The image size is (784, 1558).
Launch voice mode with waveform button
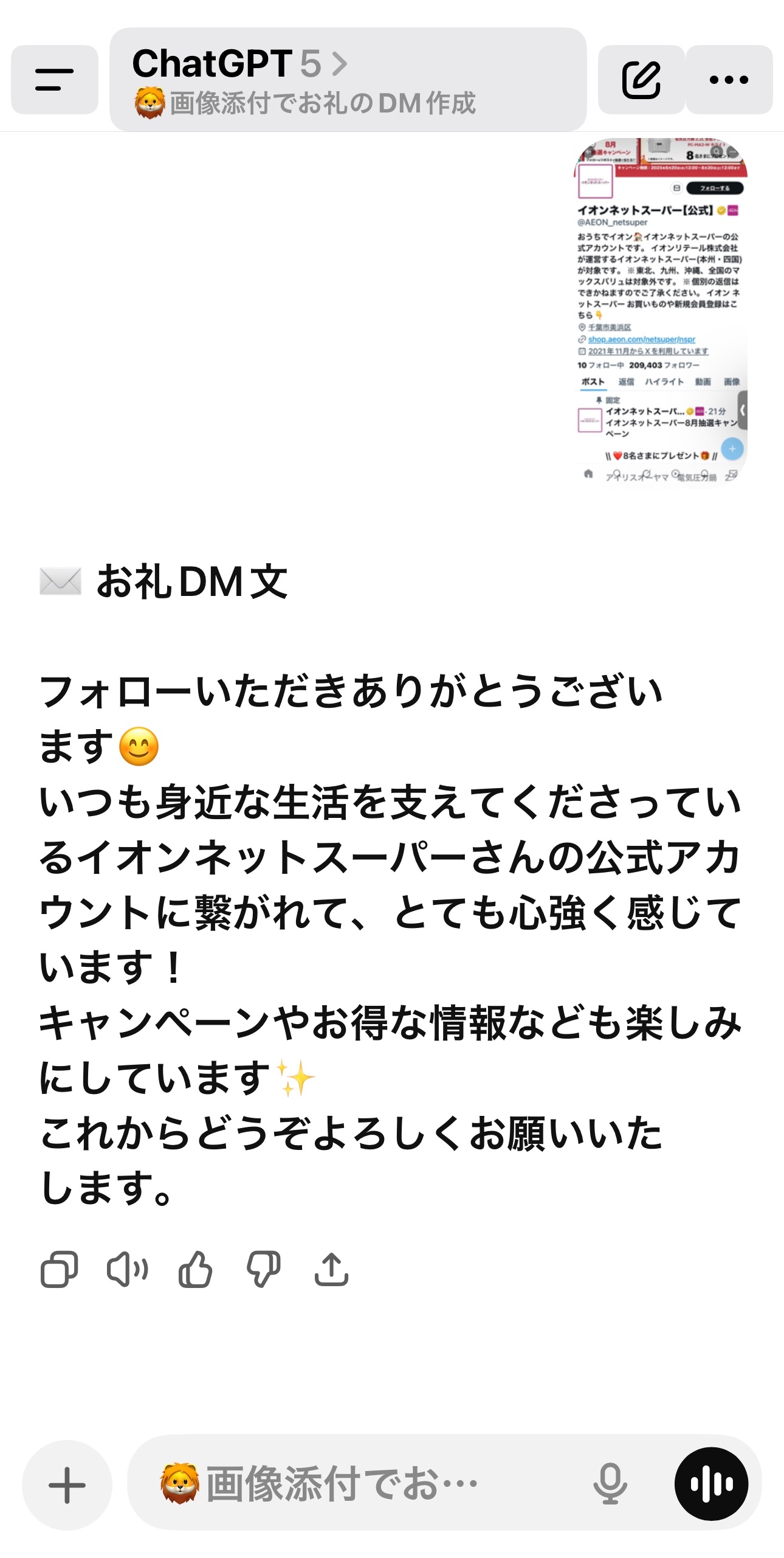click(710, 1484)
